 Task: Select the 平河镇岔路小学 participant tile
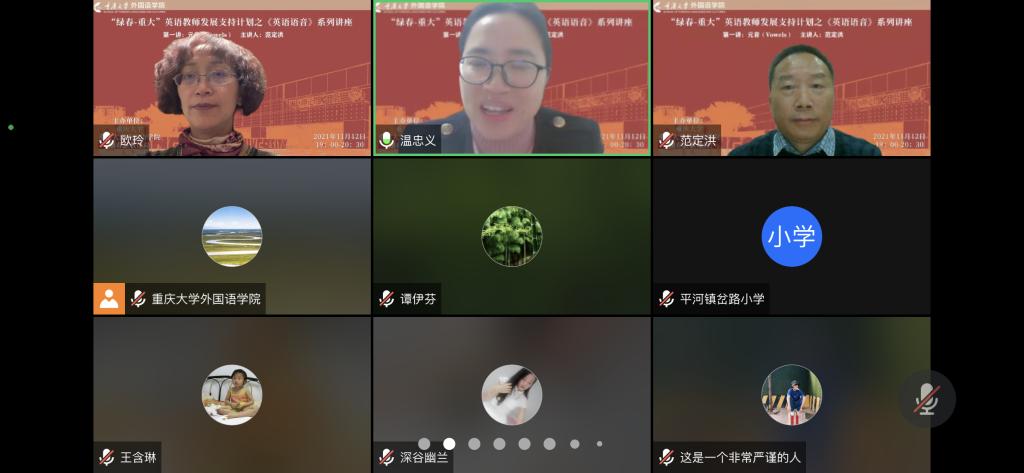[x=791, y=236]
